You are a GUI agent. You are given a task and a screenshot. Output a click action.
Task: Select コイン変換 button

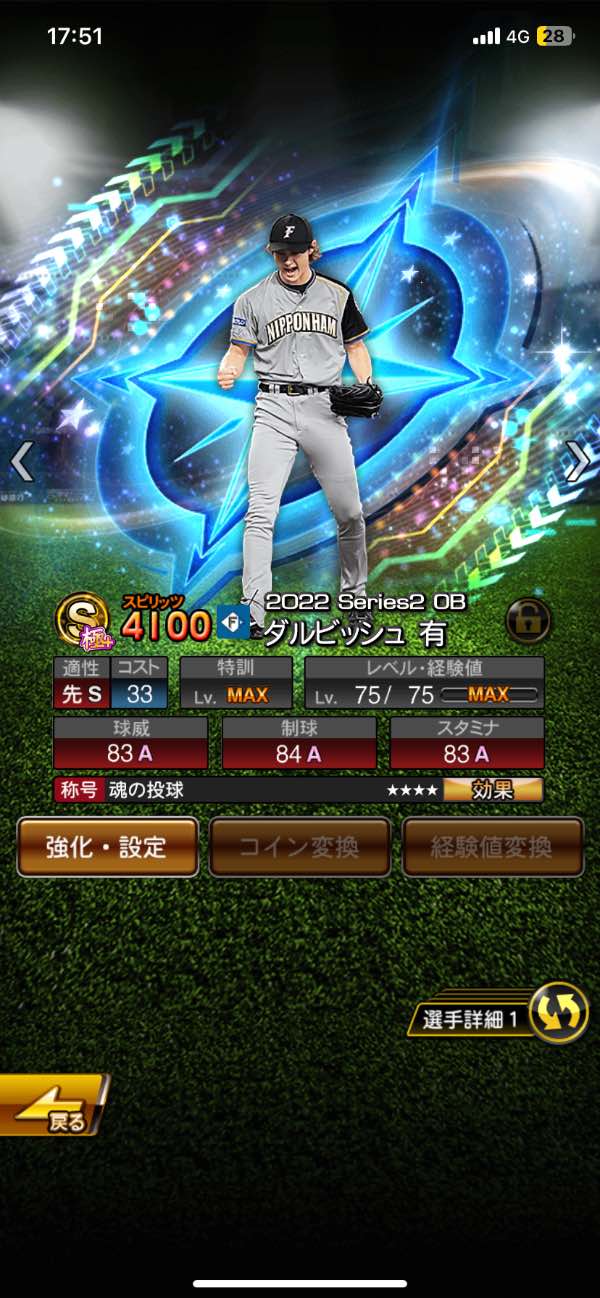tap(299, 847)
